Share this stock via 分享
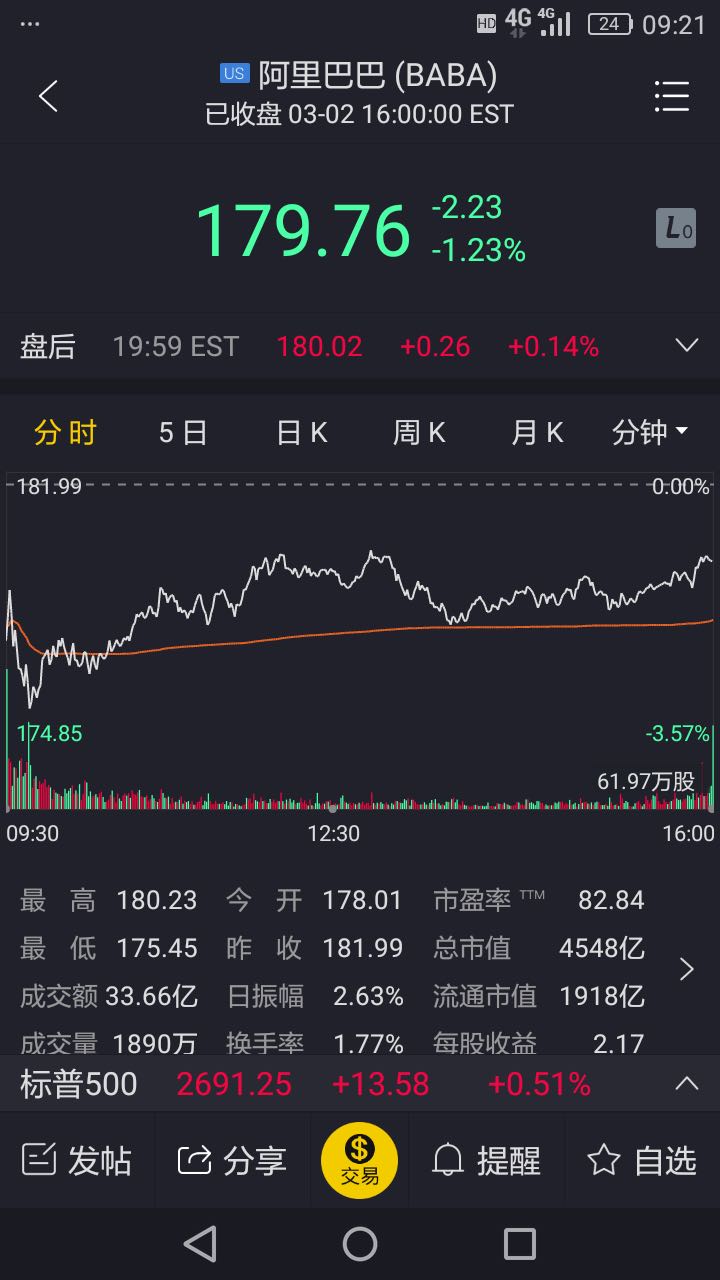The height and width of the screenshot is (1280, 720). click(232, 1161)
